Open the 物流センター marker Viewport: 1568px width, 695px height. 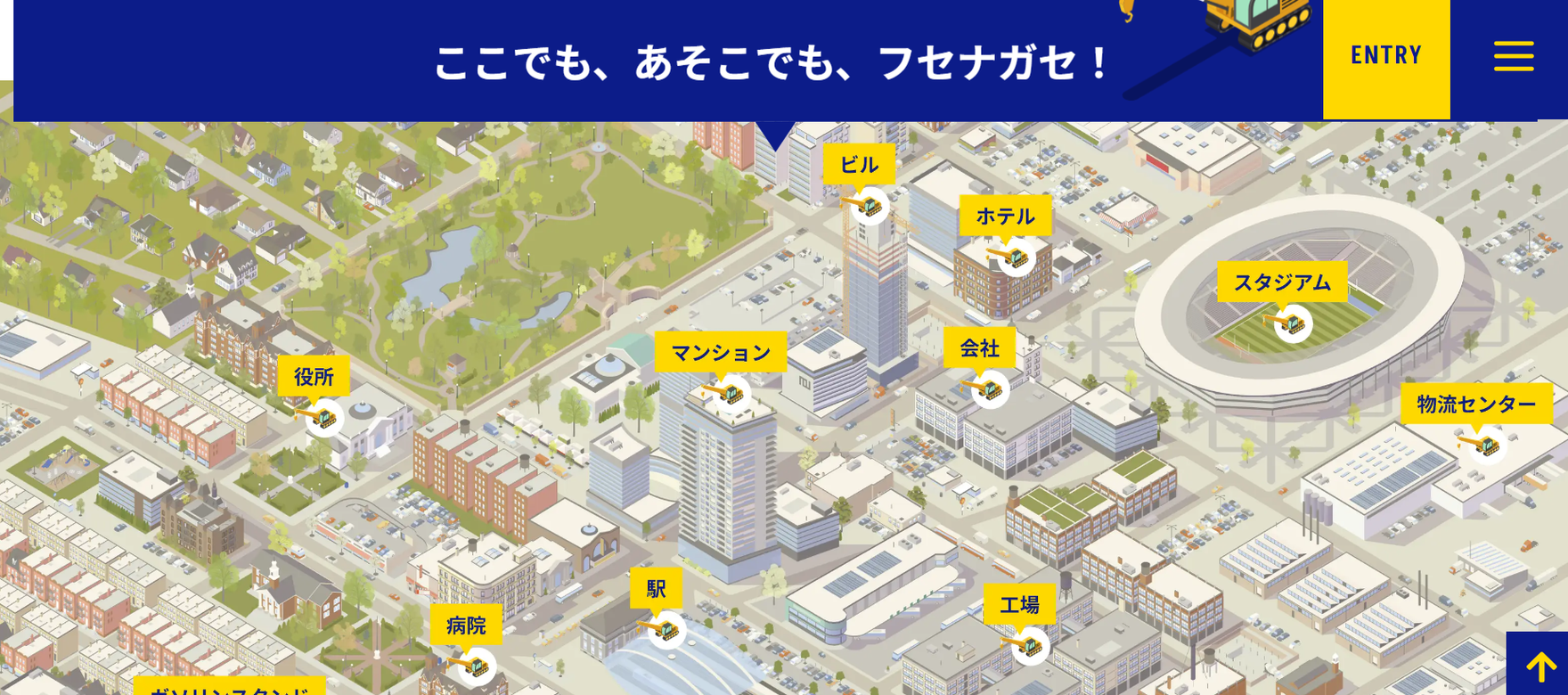click(x=1475, y=405)
